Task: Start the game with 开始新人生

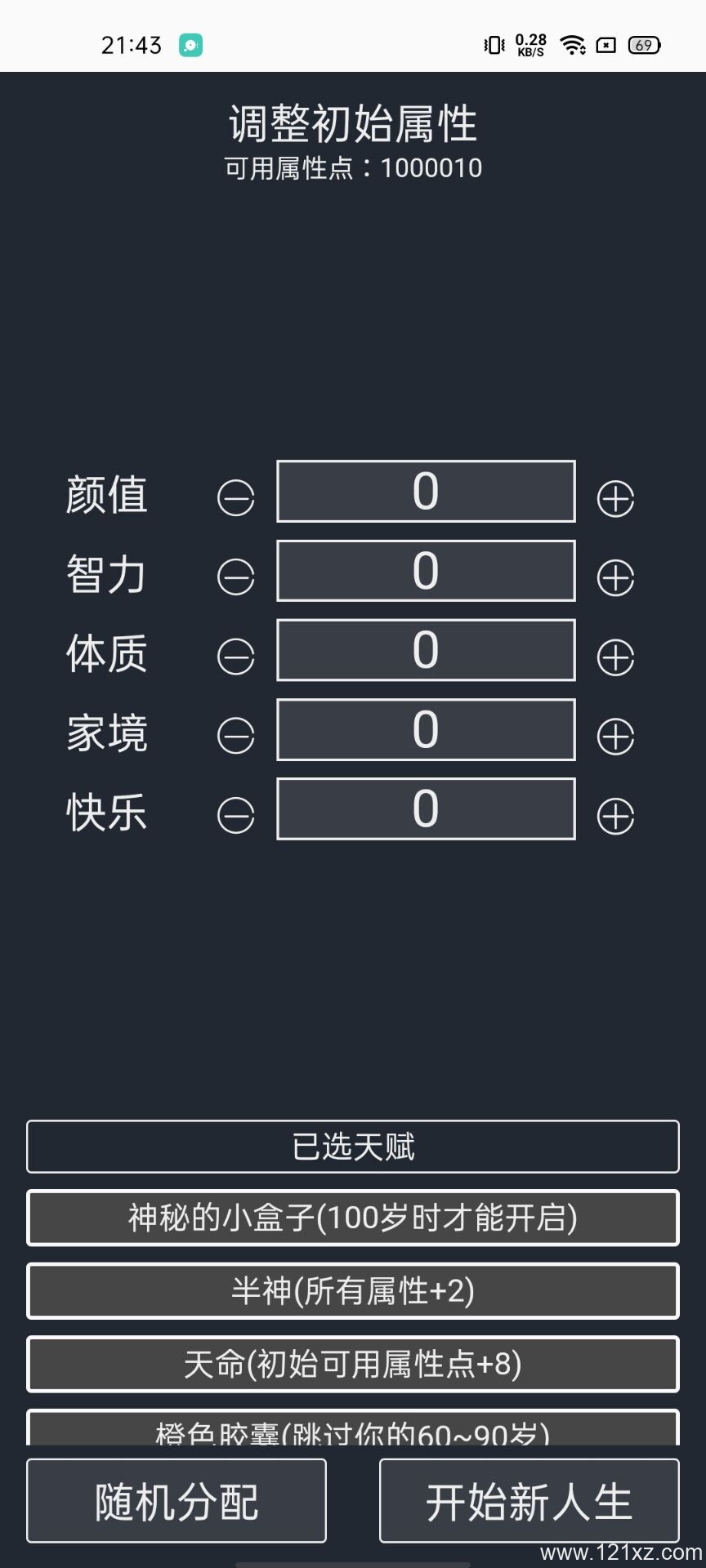Action: click(529, 1501)
